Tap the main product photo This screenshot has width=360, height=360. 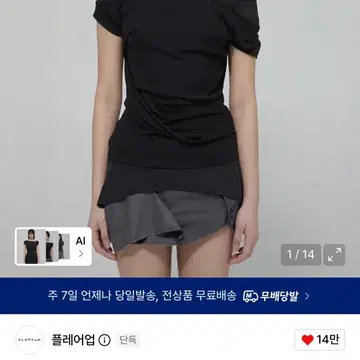click(x=180, y=138)
